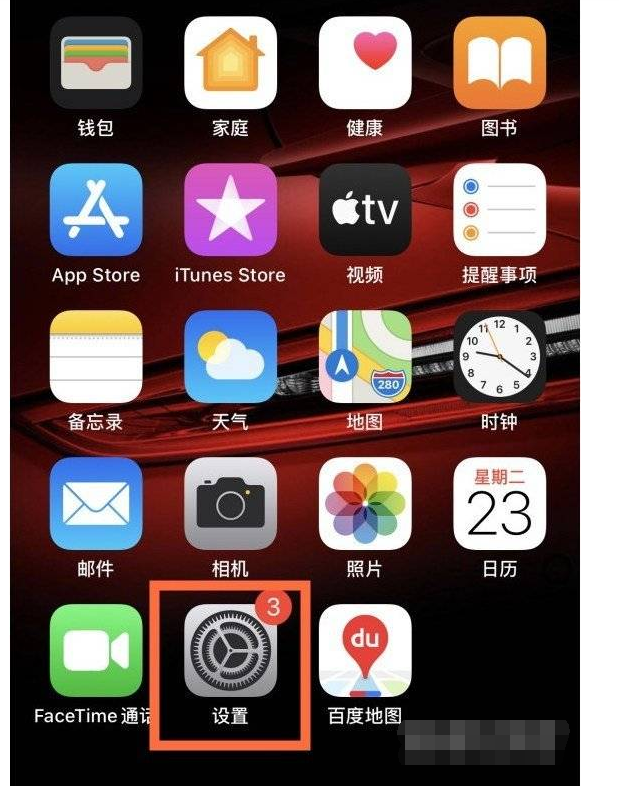
Task: Launch 百度地图 Baidu Maps app
Action: click(365, 650)
